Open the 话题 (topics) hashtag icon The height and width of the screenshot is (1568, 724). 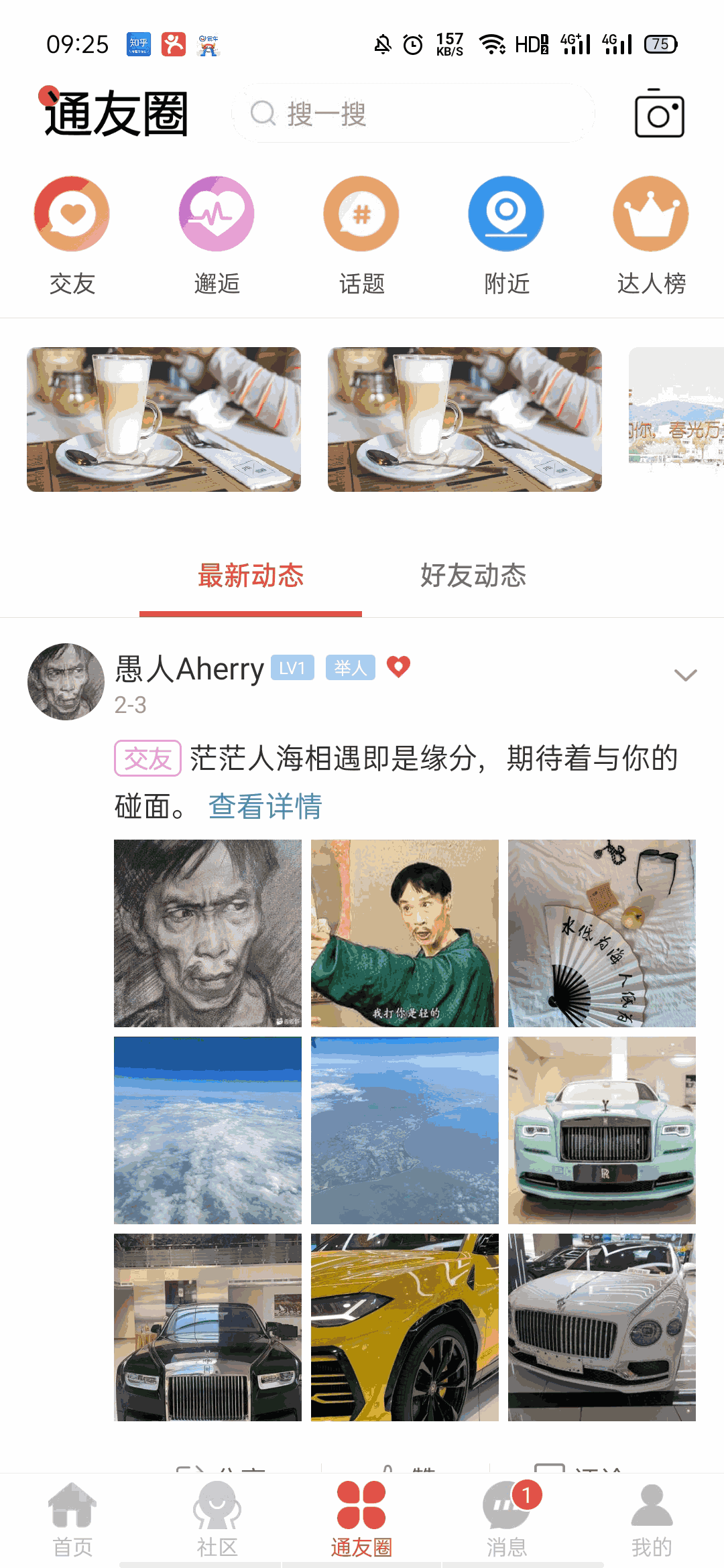361,214
